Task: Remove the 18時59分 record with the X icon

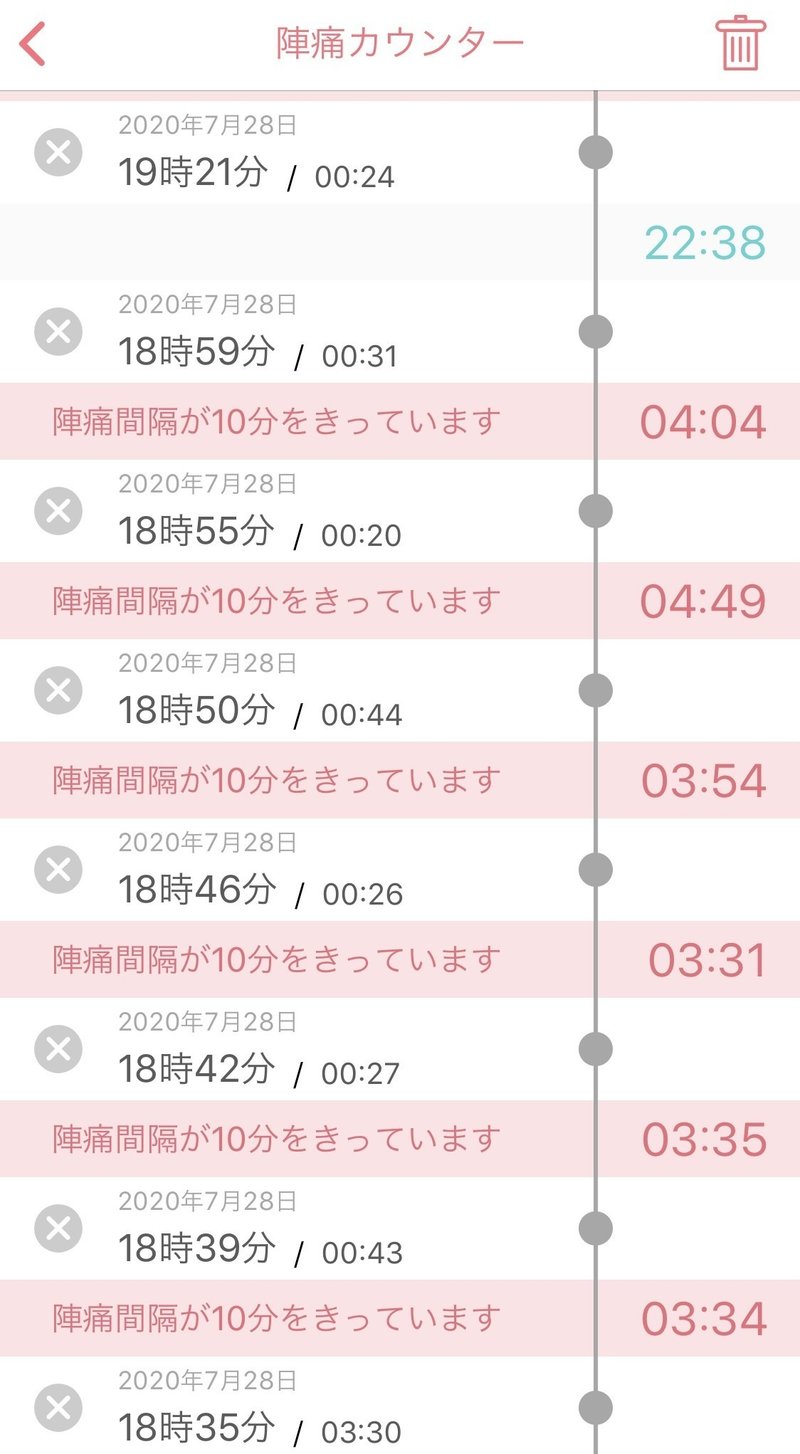Action: coord(58,331)
